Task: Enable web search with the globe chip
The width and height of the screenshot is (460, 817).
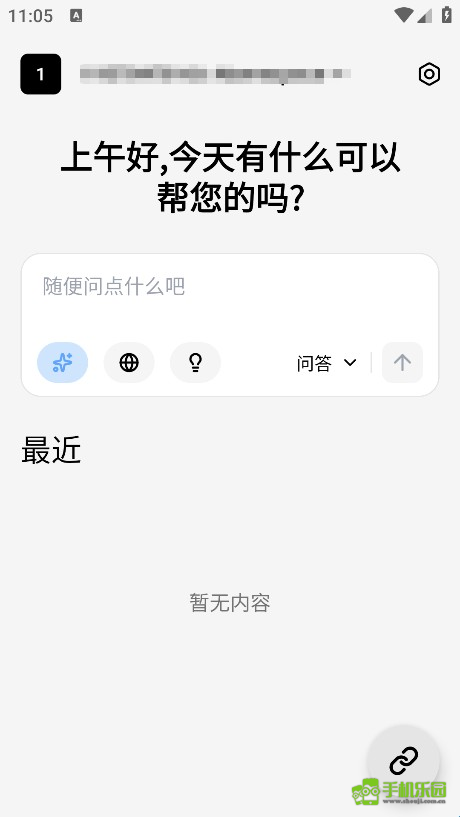Action: (x=129, y=362)
